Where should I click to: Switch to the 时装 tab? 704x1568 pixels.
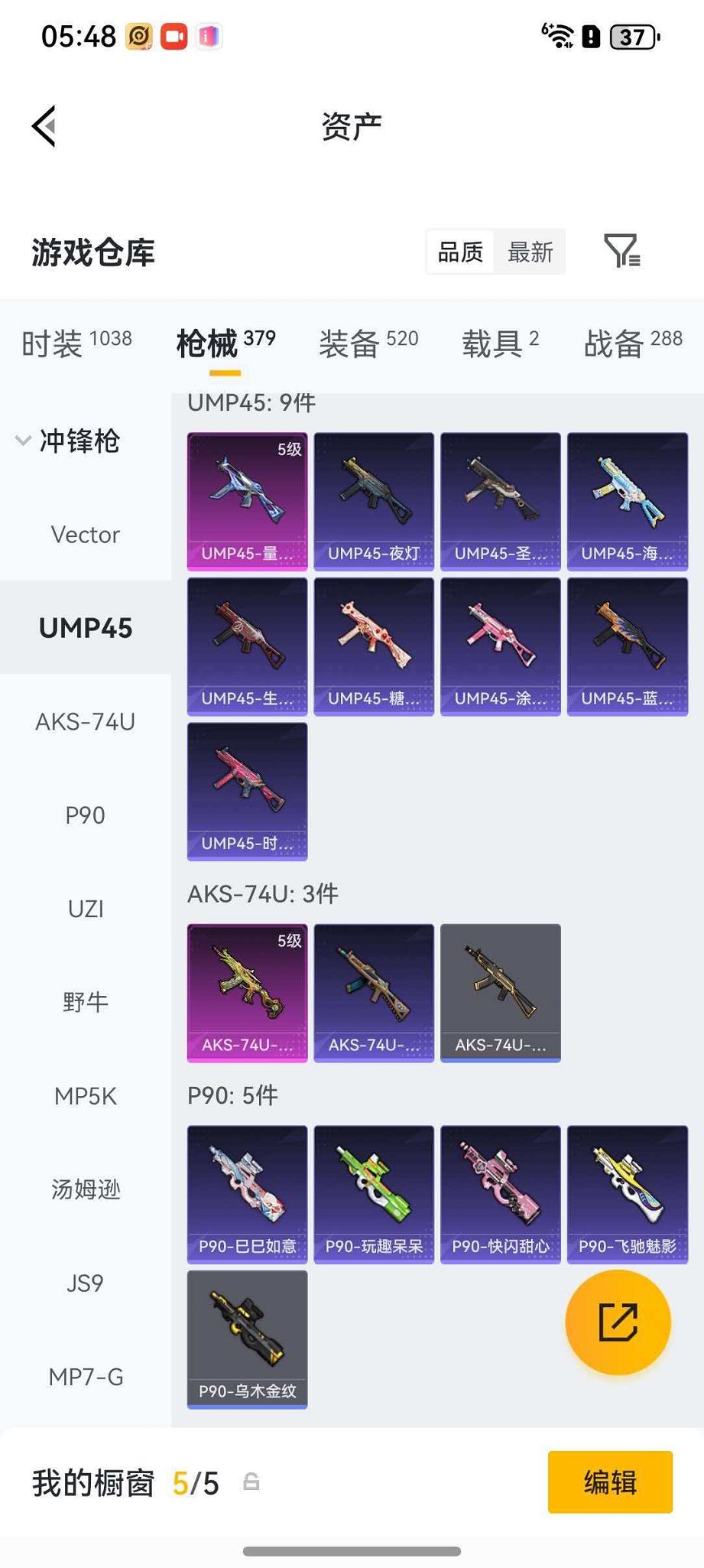[76, 343]
